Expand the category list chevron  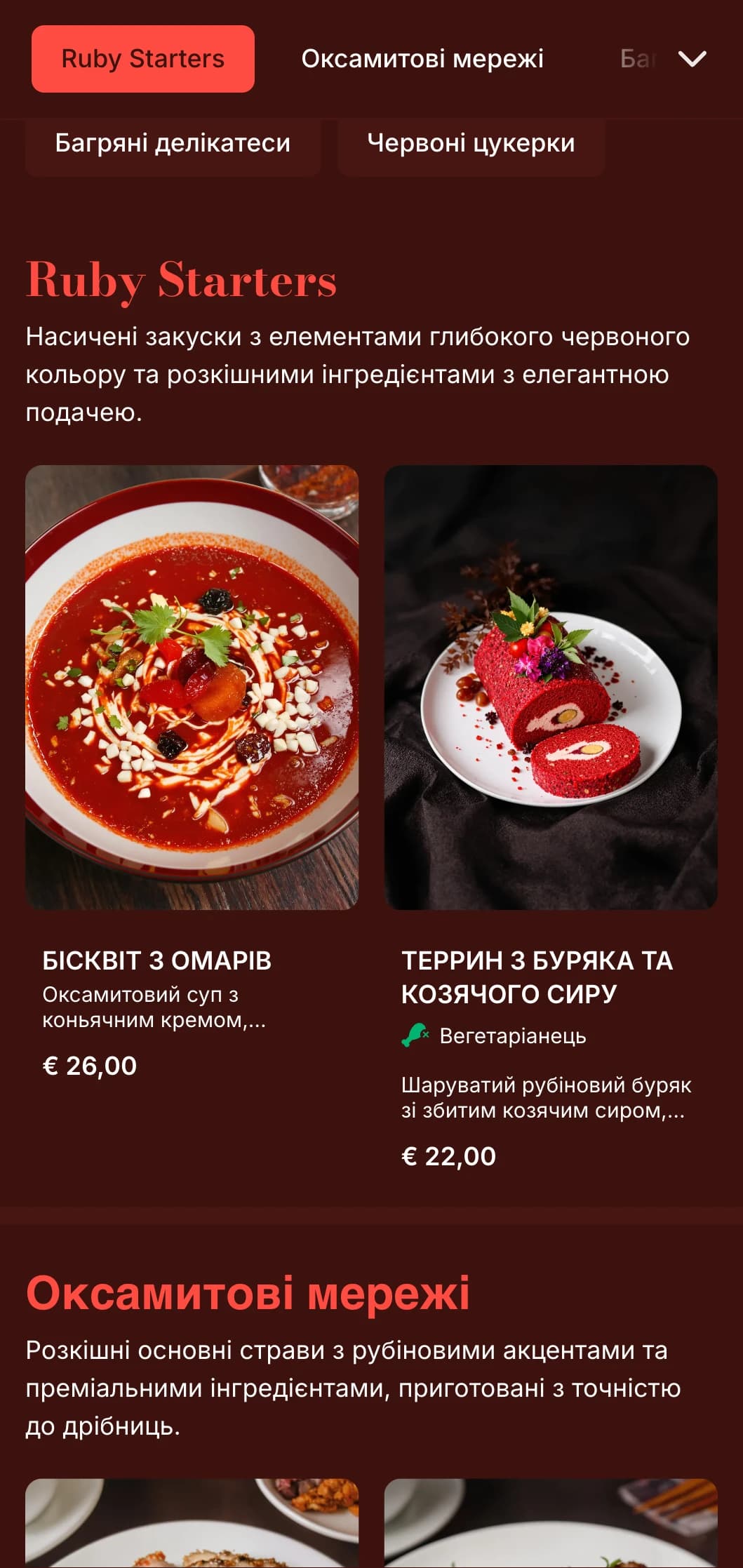click(692, 59)
